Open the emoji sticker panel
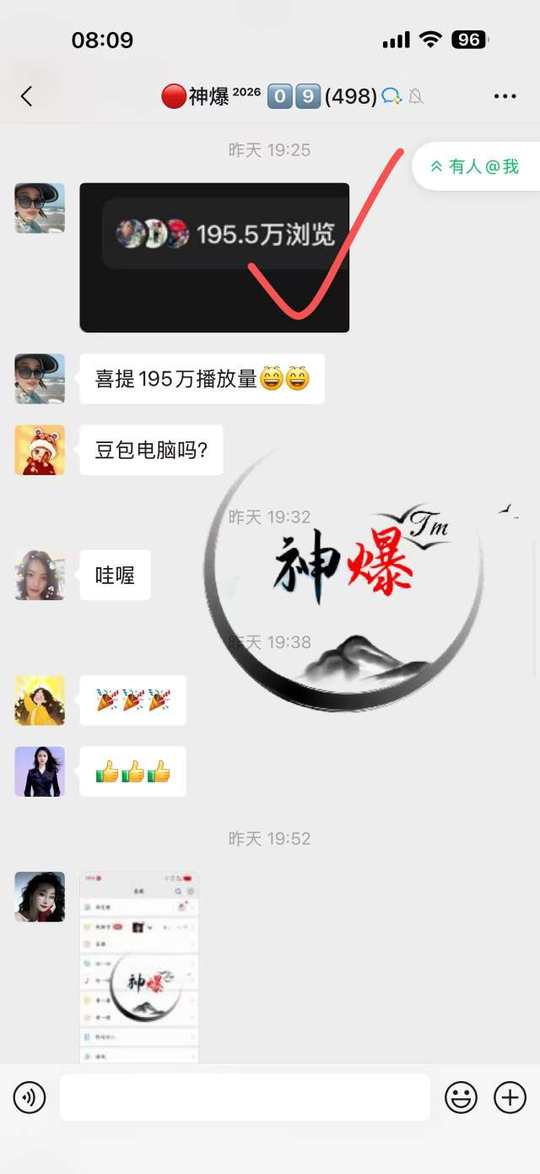The height and width of the screenshot is (1174, 540). click(x=461, y=1098)
